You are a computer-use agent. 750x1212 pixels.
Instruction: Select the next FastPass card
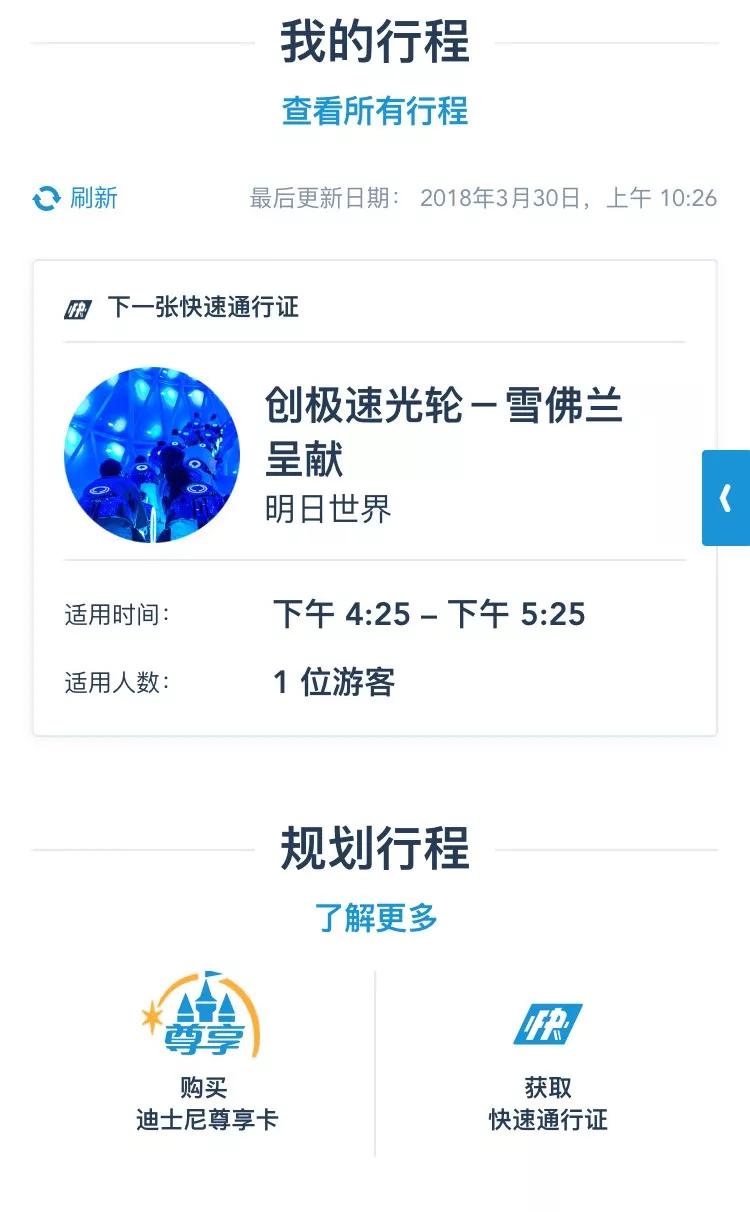(x=375, y=495)
